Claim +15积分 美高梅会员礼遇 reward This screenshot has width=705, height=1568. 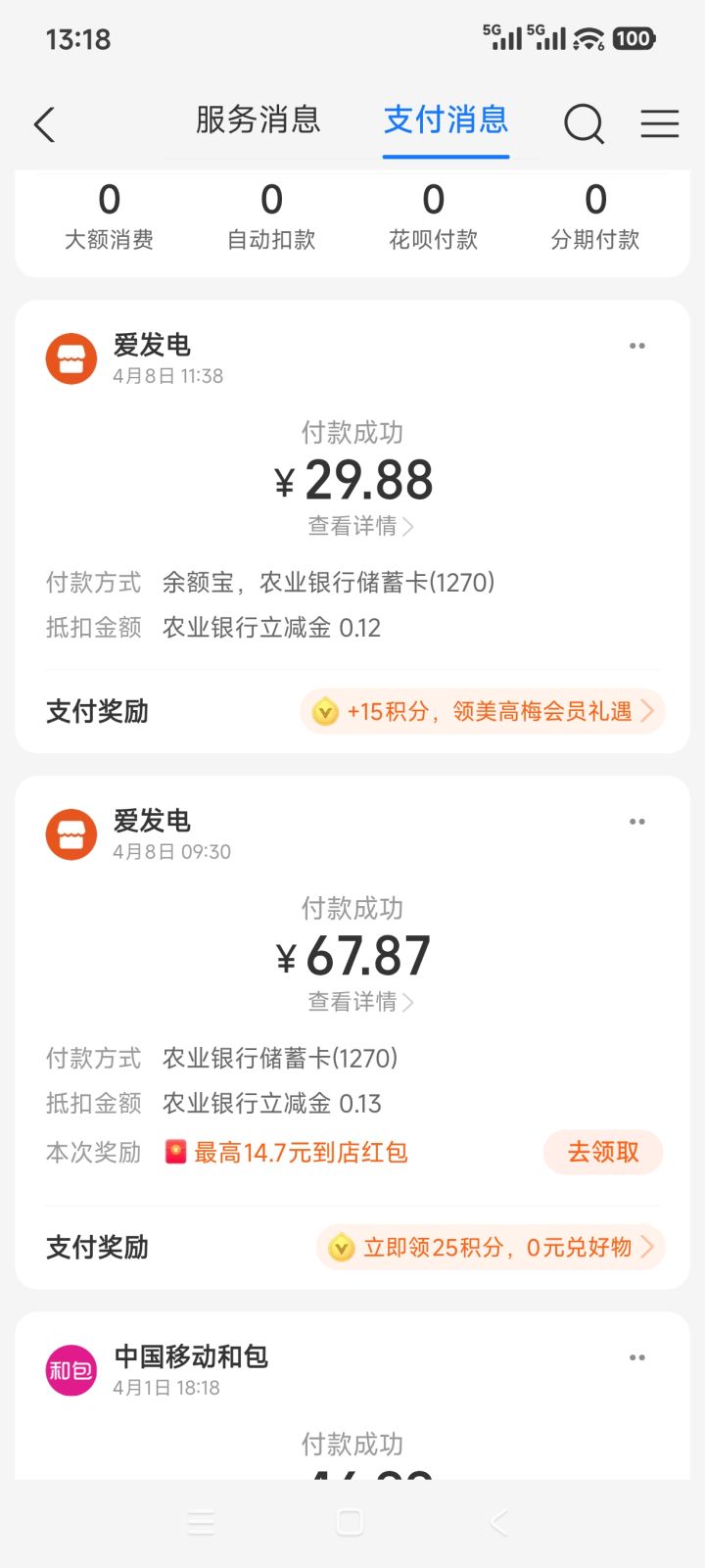482,711
